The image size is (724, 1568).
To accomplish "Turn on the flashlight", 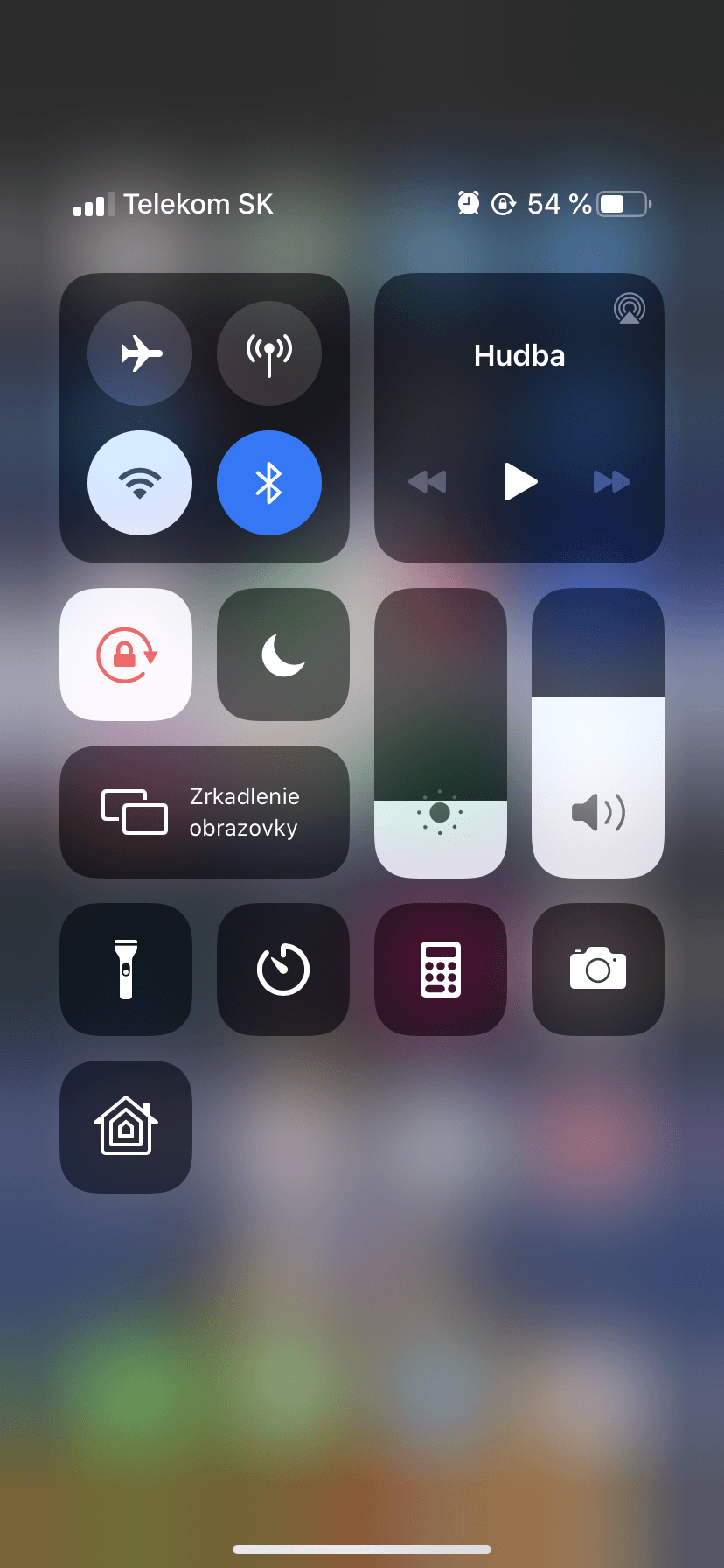I will coord(126,969).
